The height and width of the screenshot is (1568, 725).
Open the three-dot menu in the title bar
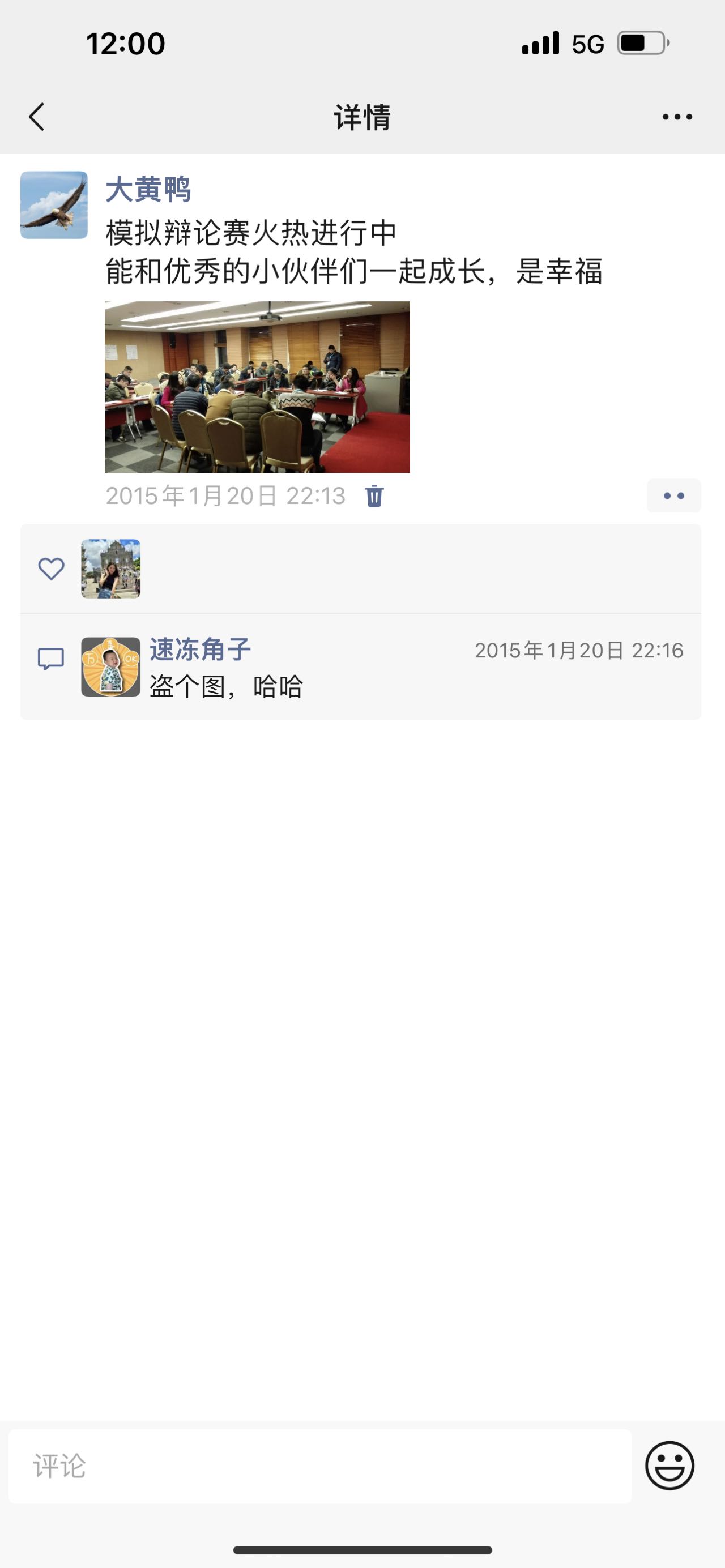[677, 116]
